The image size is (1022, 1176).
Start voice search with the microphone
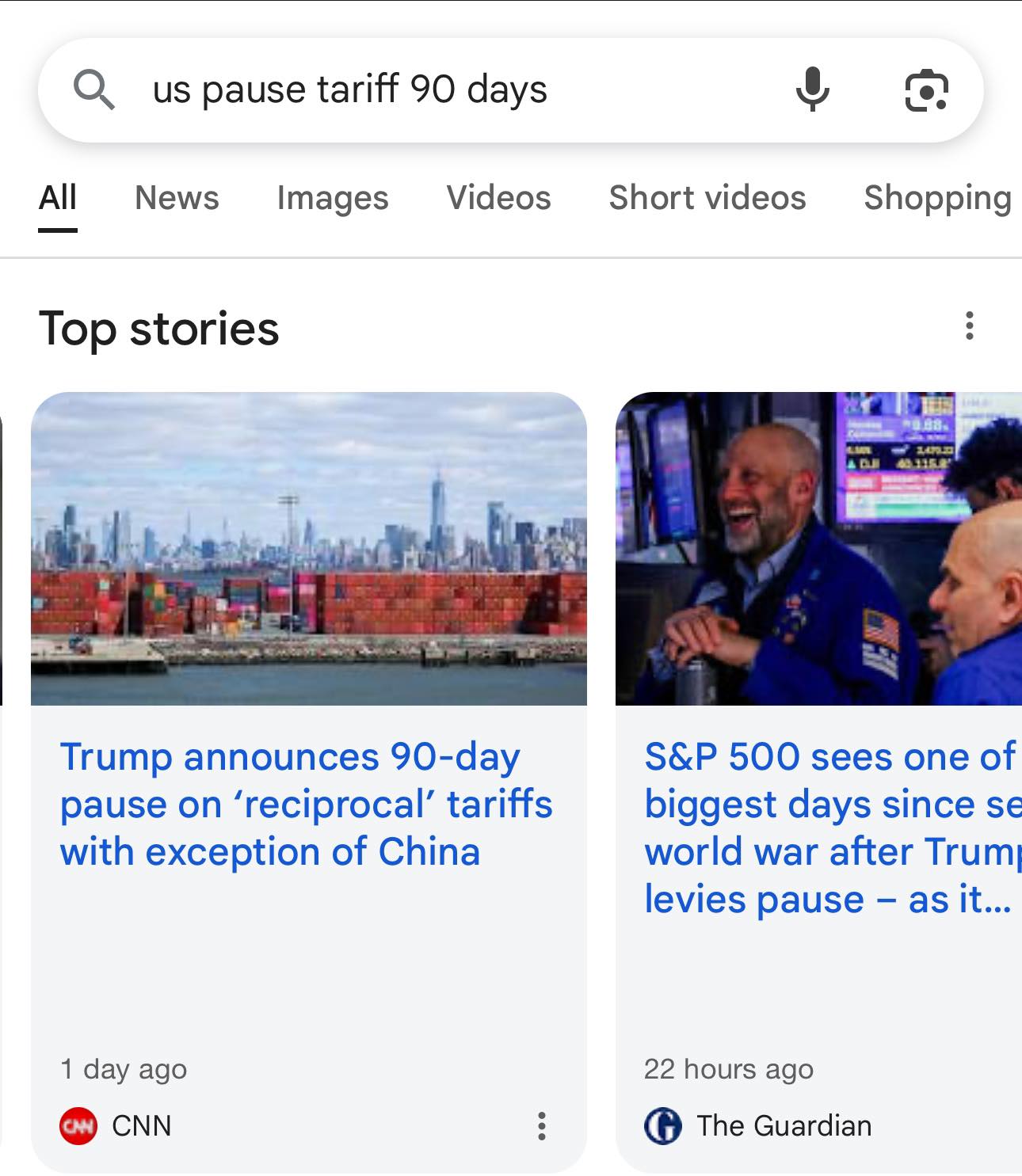pos(812,89)
